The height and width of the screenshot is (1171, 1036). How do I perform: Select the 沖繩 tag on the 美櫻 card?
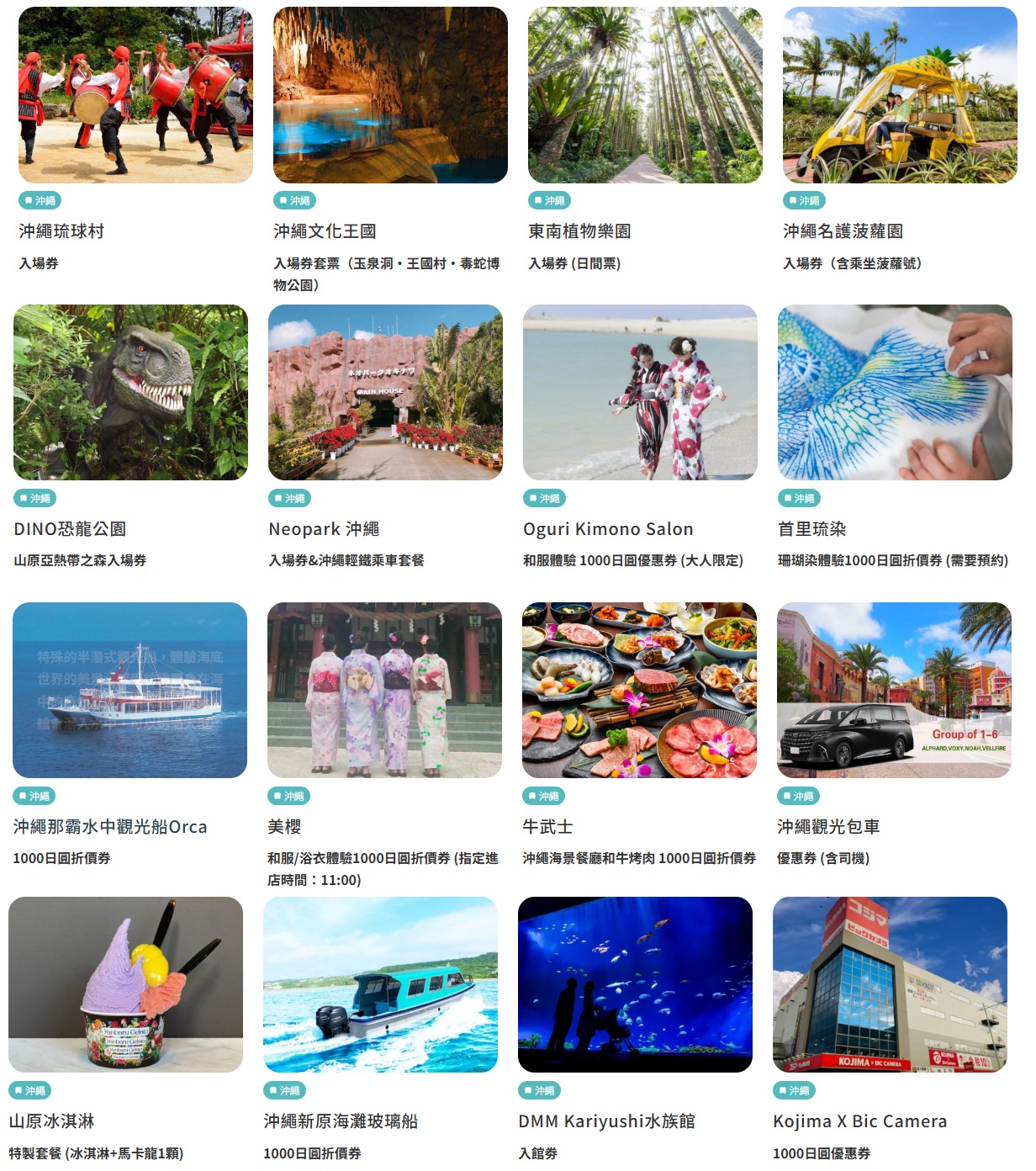[x=288, y=796]
